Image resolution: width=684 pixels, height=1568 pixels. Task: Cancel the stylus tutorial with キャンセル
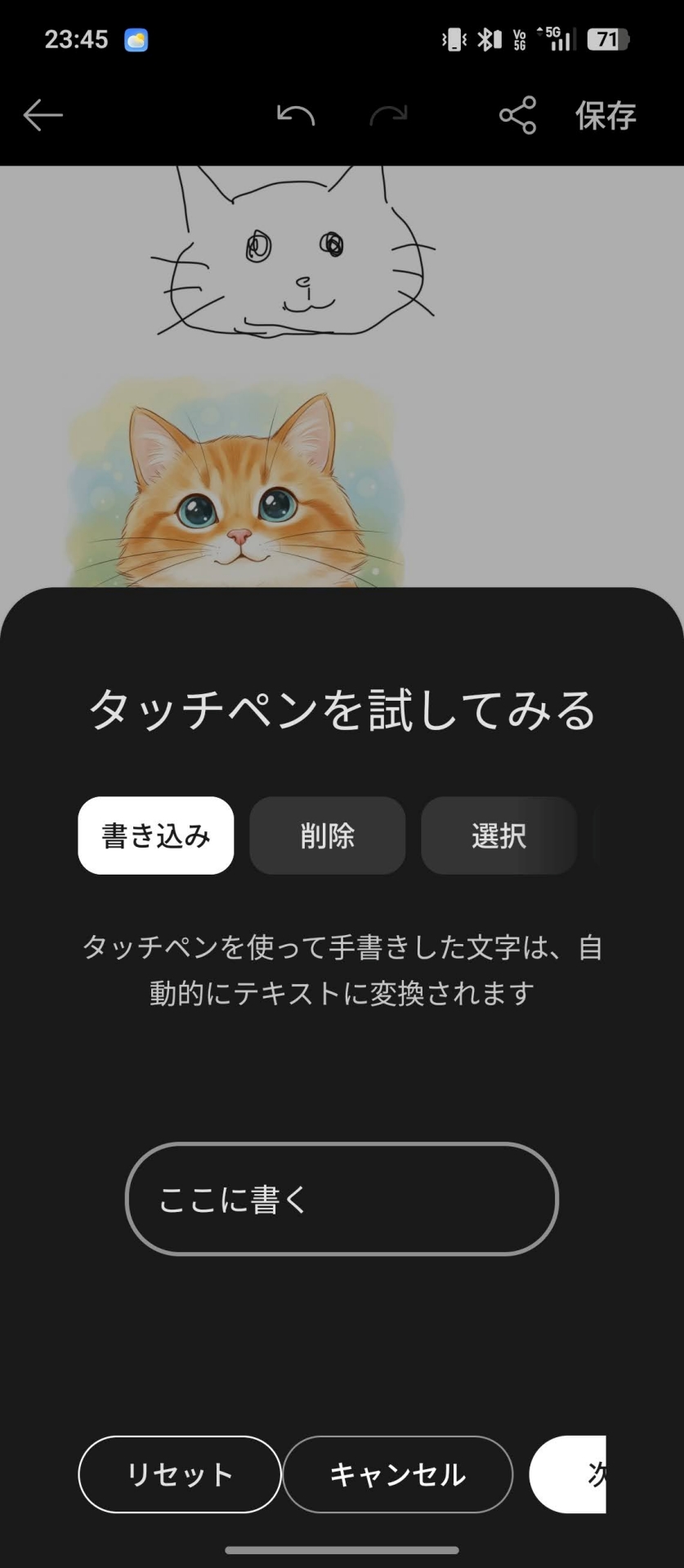click(x=398, y=1474)
